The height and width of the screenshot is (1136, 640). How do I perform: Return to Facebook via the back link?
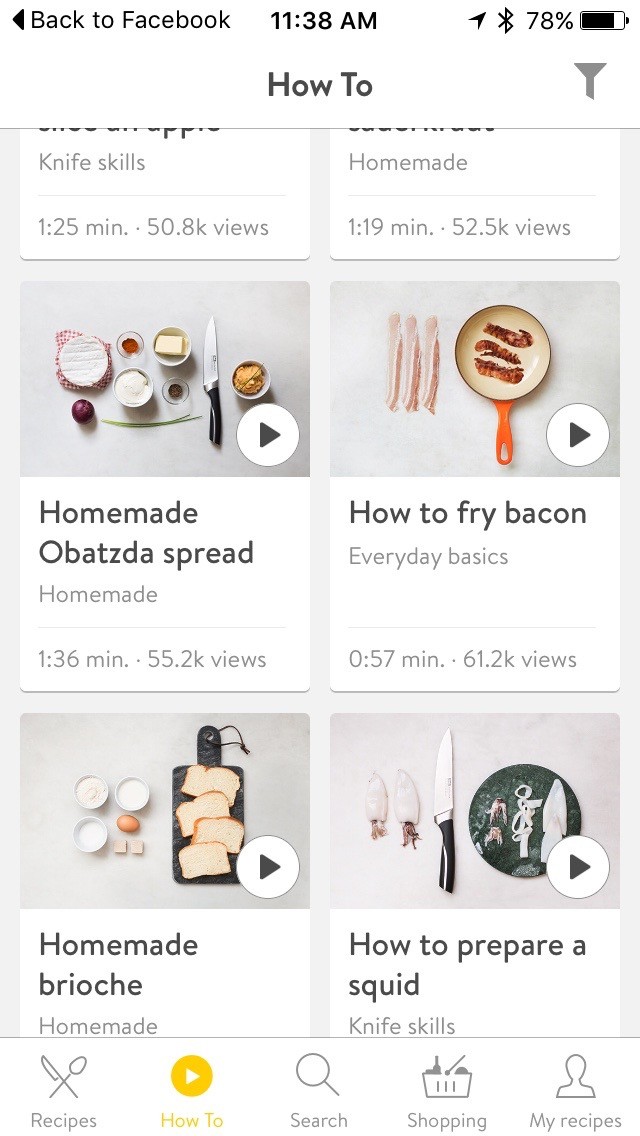(x=120, y=20)
